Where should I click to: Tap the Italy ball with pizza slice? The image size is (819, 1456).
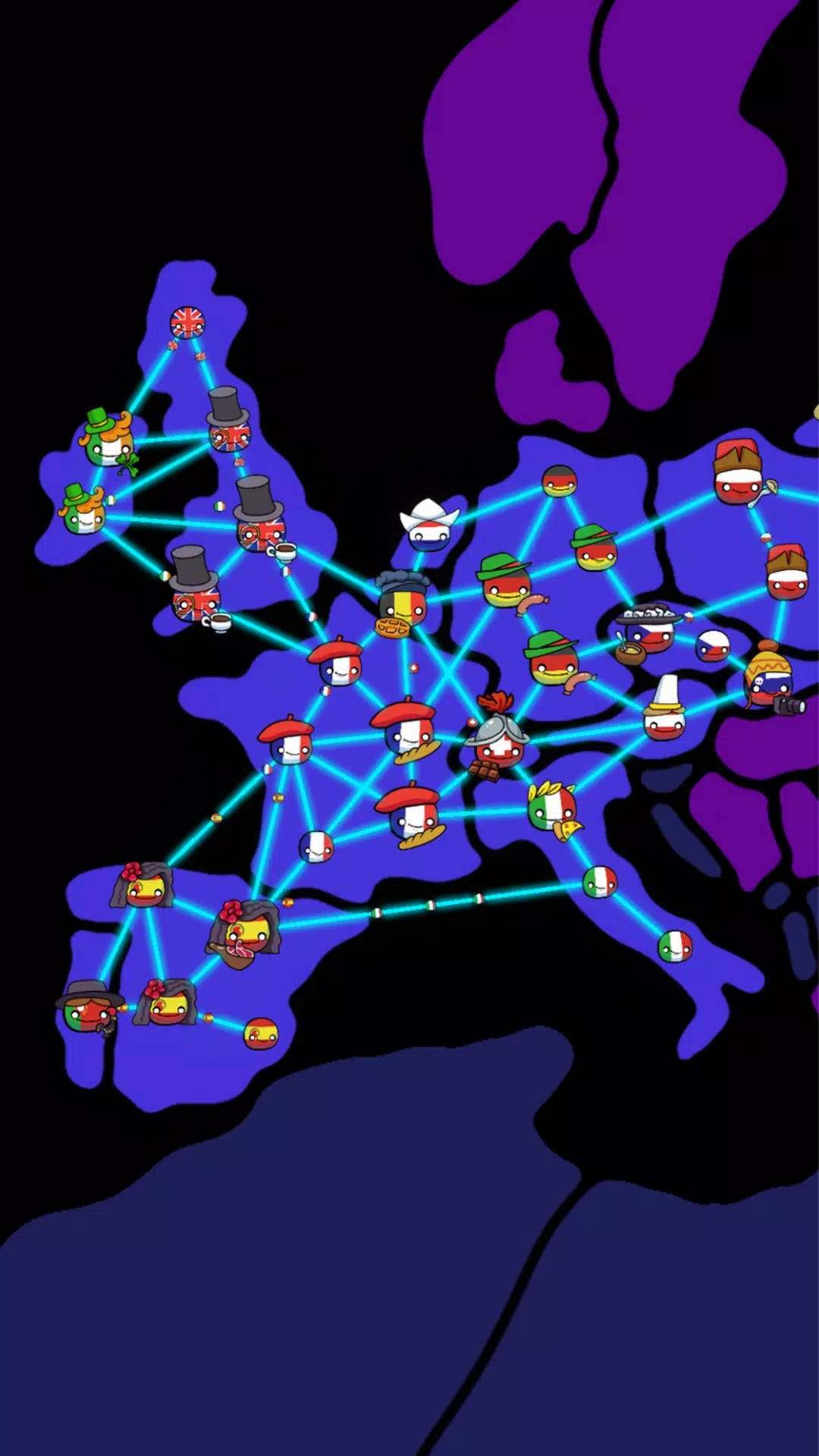(x=553, y=808)
